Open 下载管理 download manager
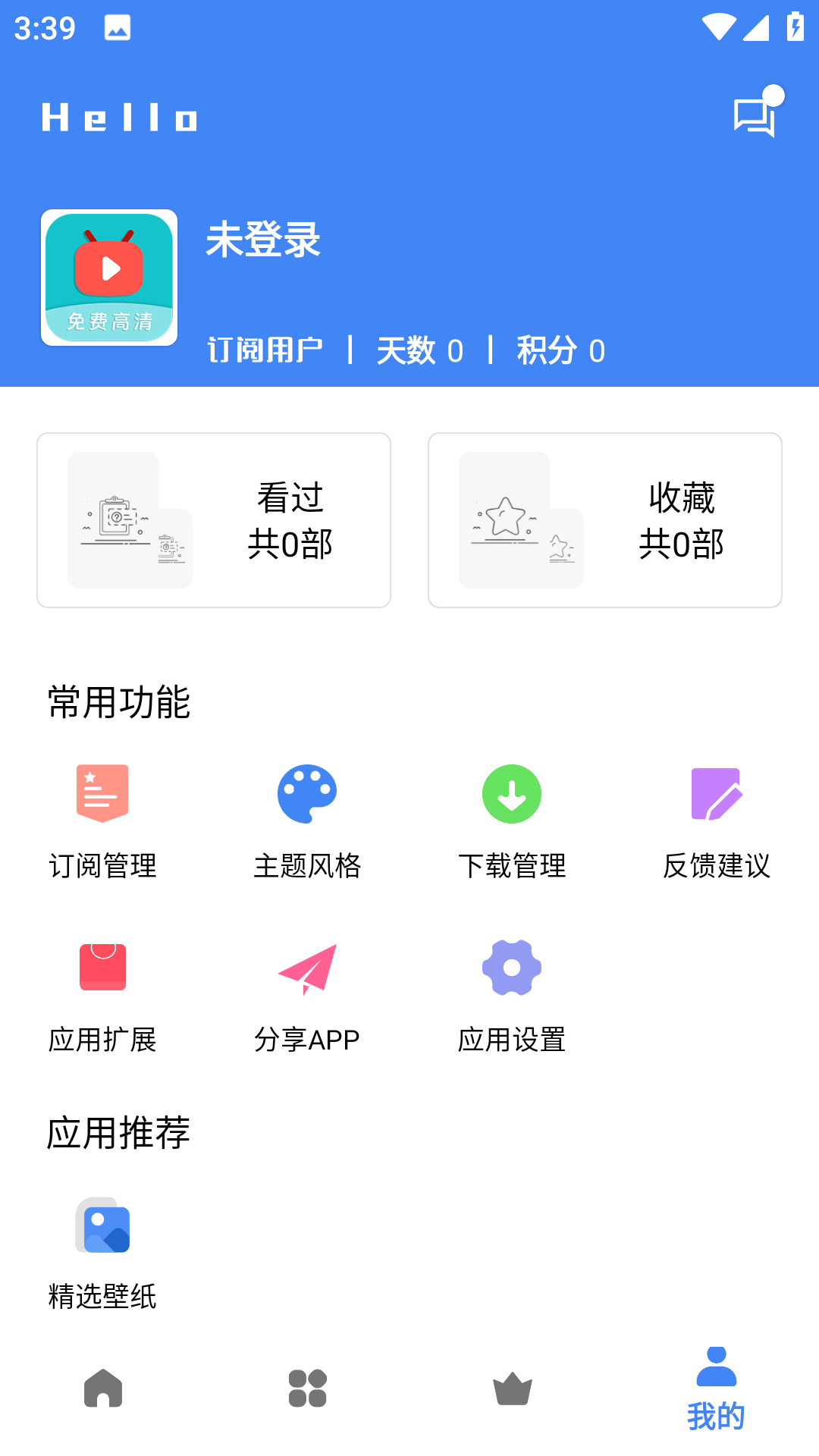The image size is (819, 1456). (511, 793)
